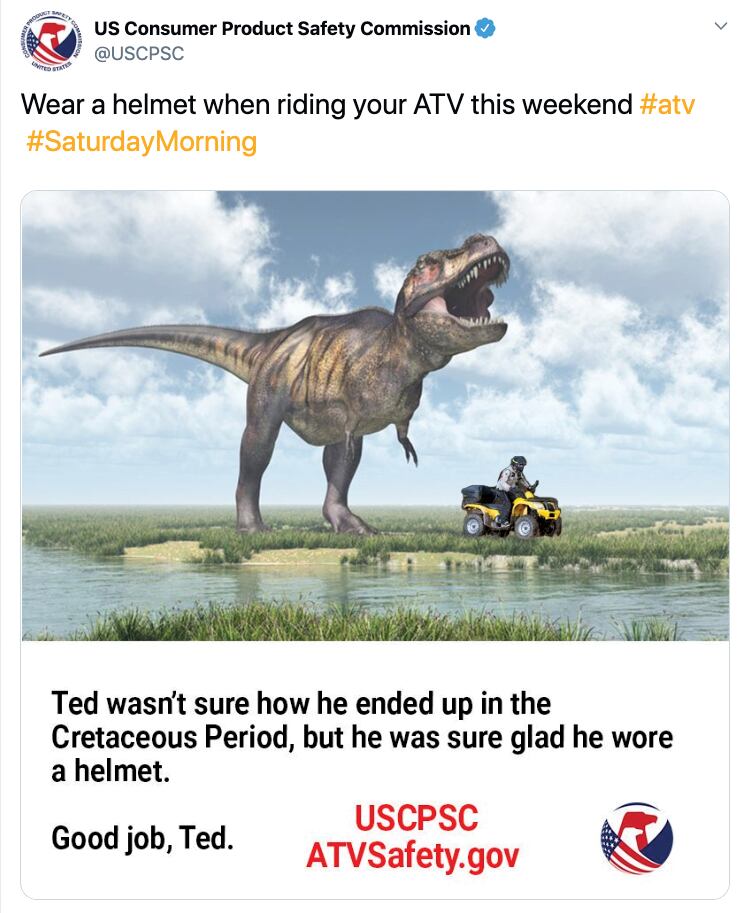Image resolution: width=749 pixels, height=913 pixels.
Task: Open the #SaturdayMorning hashtag
Action: click(x=141, y=141)
